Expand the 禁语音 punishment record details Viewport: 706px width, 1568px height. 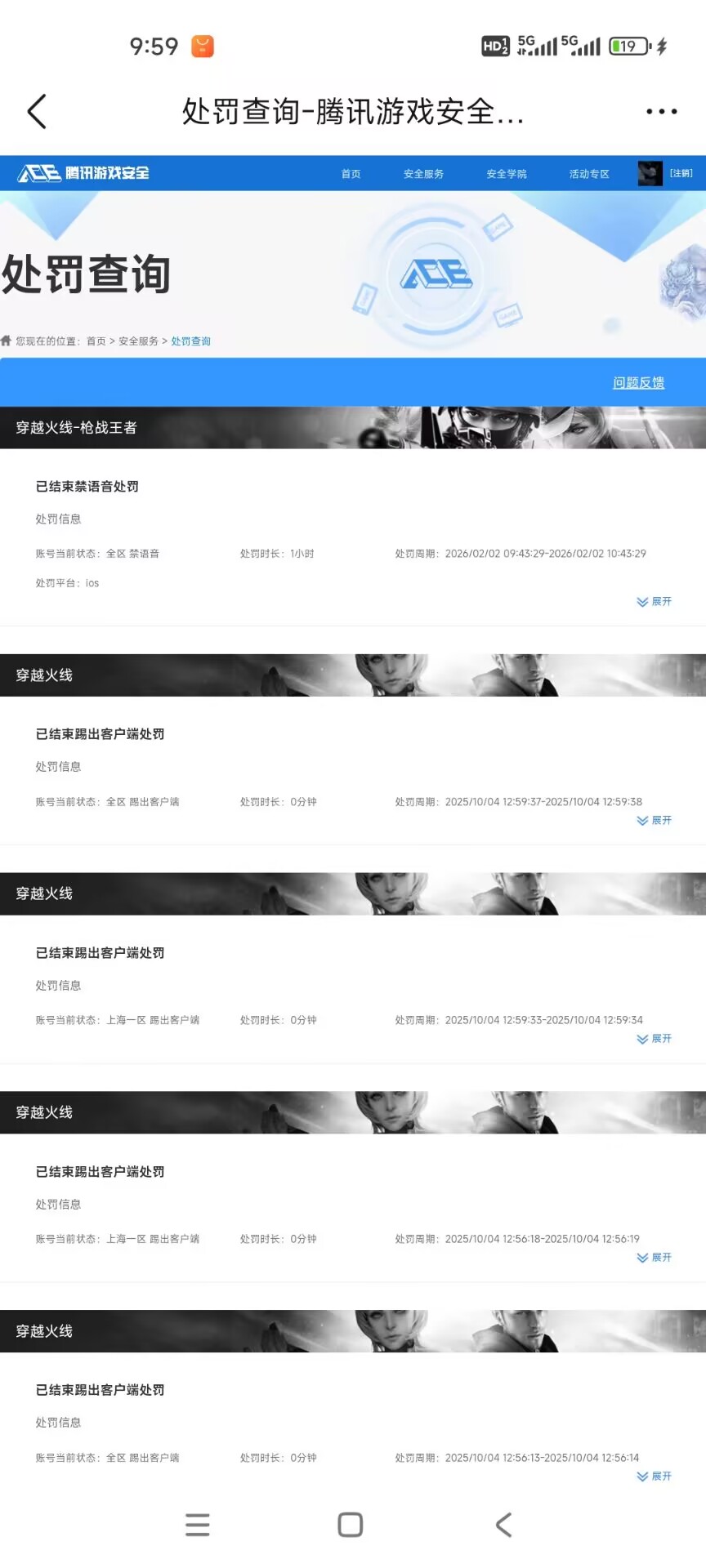(655, 602)
